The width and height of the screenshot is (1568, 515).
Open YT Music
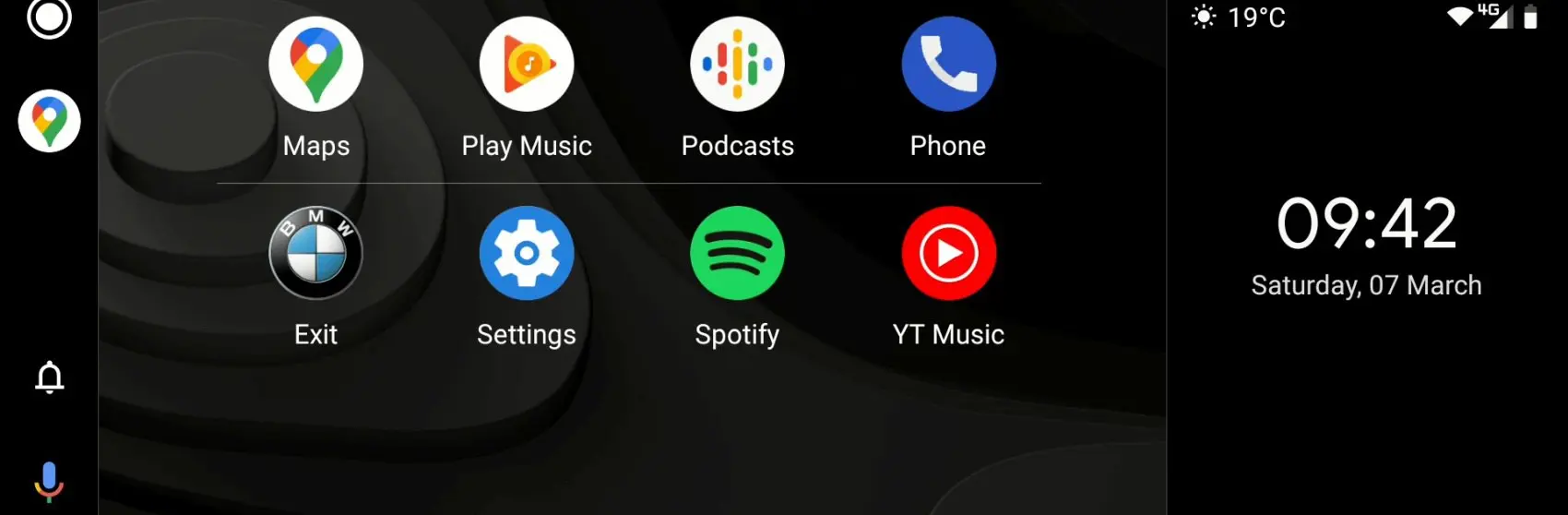tap(948, 253)
